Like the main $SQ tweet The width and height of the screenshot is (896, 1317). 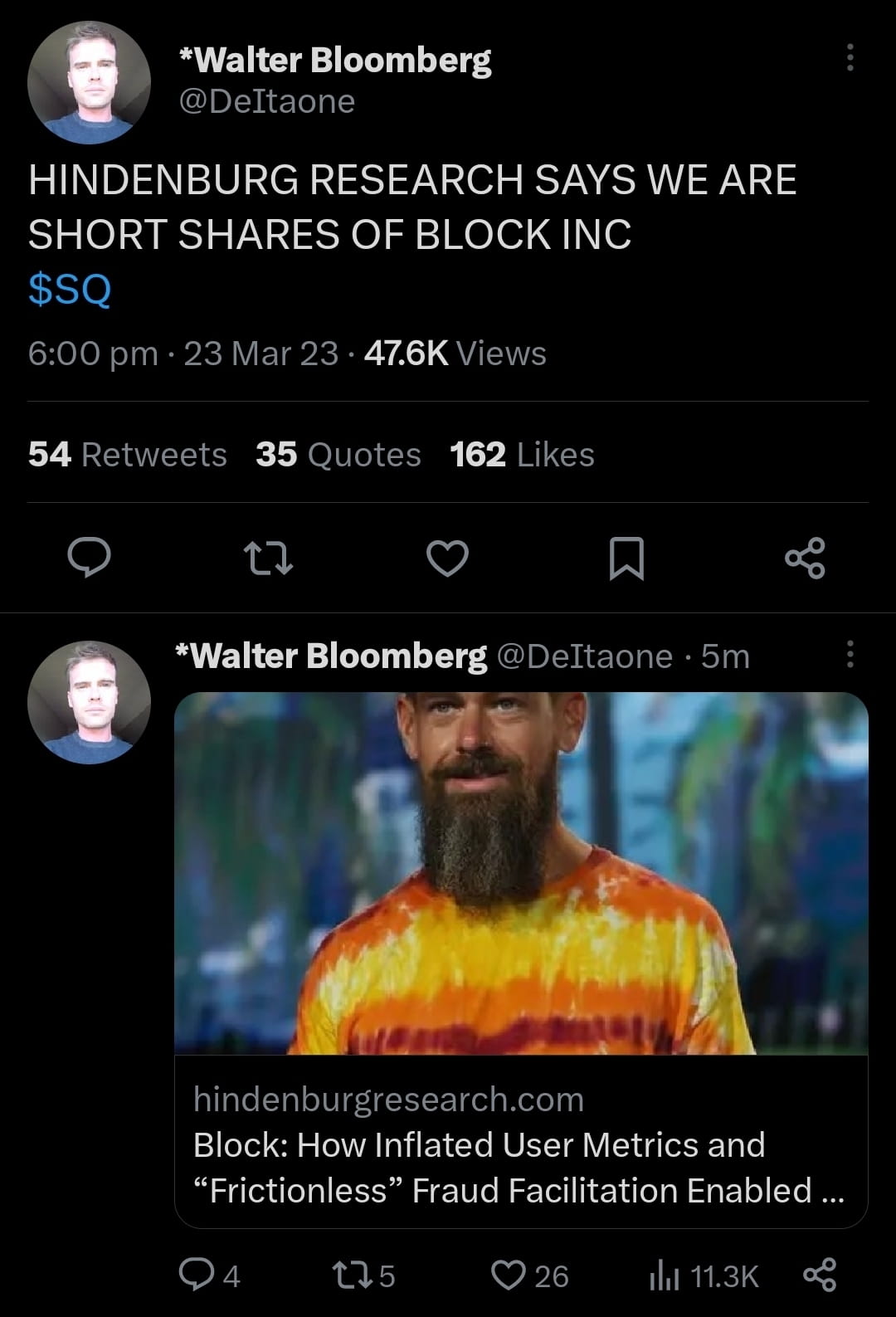[x=448, y=559]
